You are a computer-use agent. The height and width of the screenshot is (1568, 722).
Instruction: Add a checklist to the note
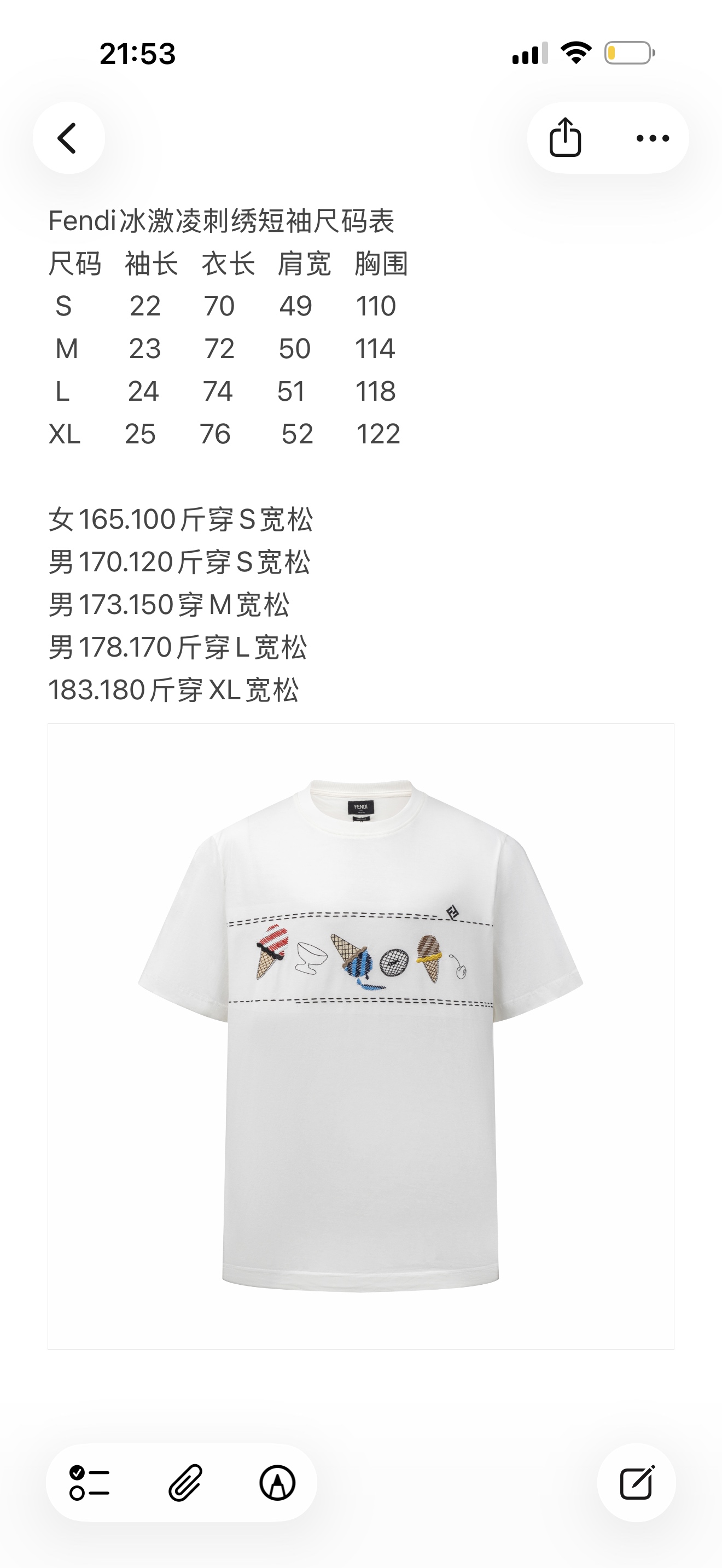[x=90, y=1483]
